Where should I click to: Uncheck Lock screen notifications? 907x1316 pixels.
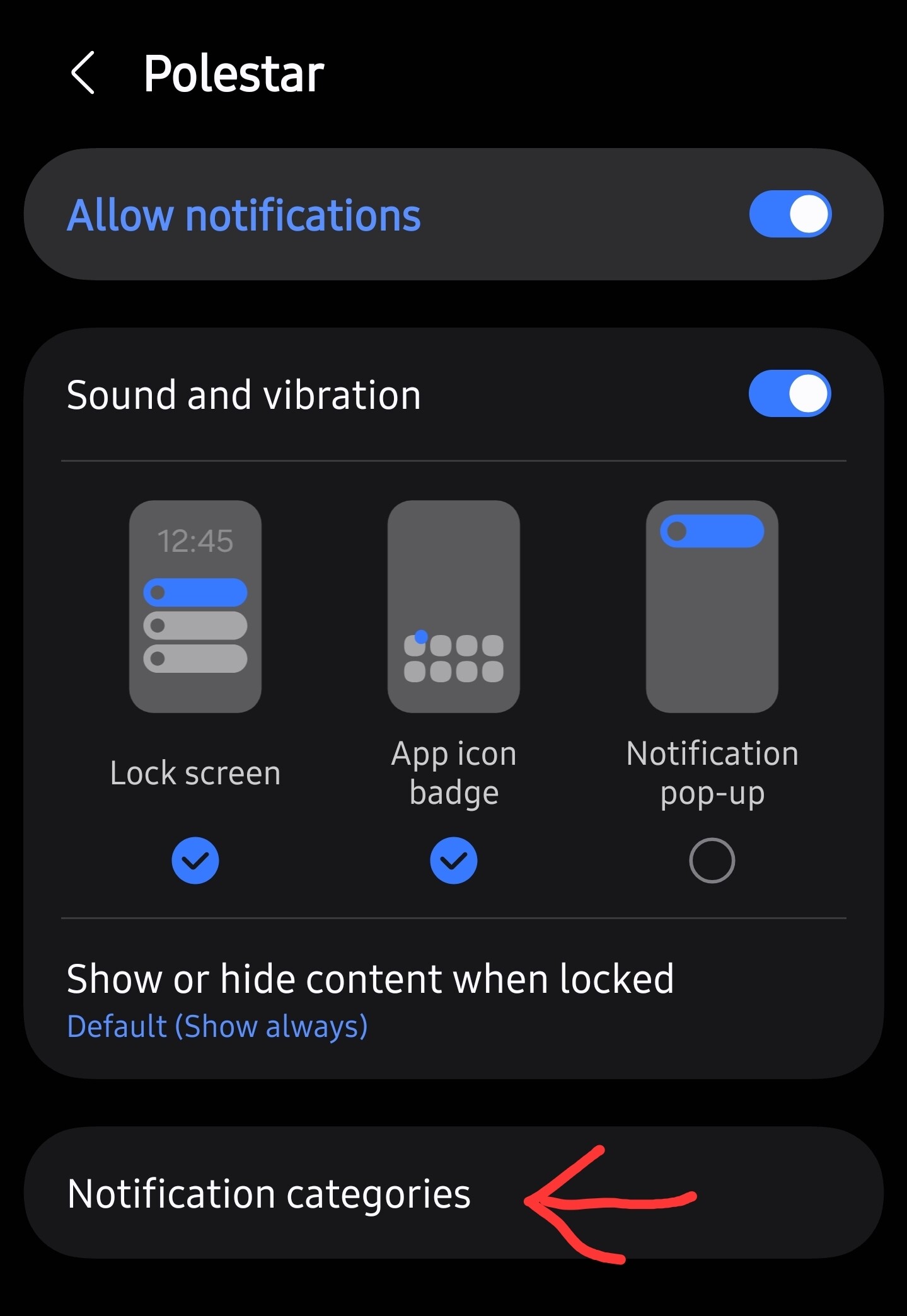point(195,860)
